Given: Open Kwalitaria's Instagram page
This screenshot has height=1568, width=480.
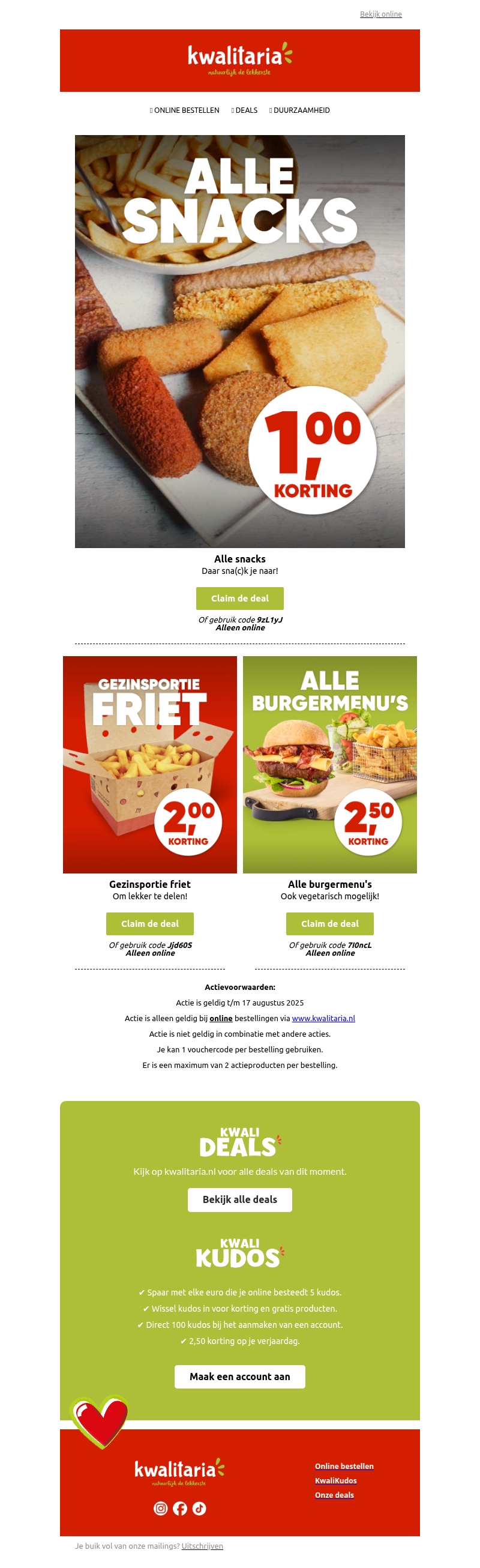Looking at the screenshot, I should point(161,1508).
